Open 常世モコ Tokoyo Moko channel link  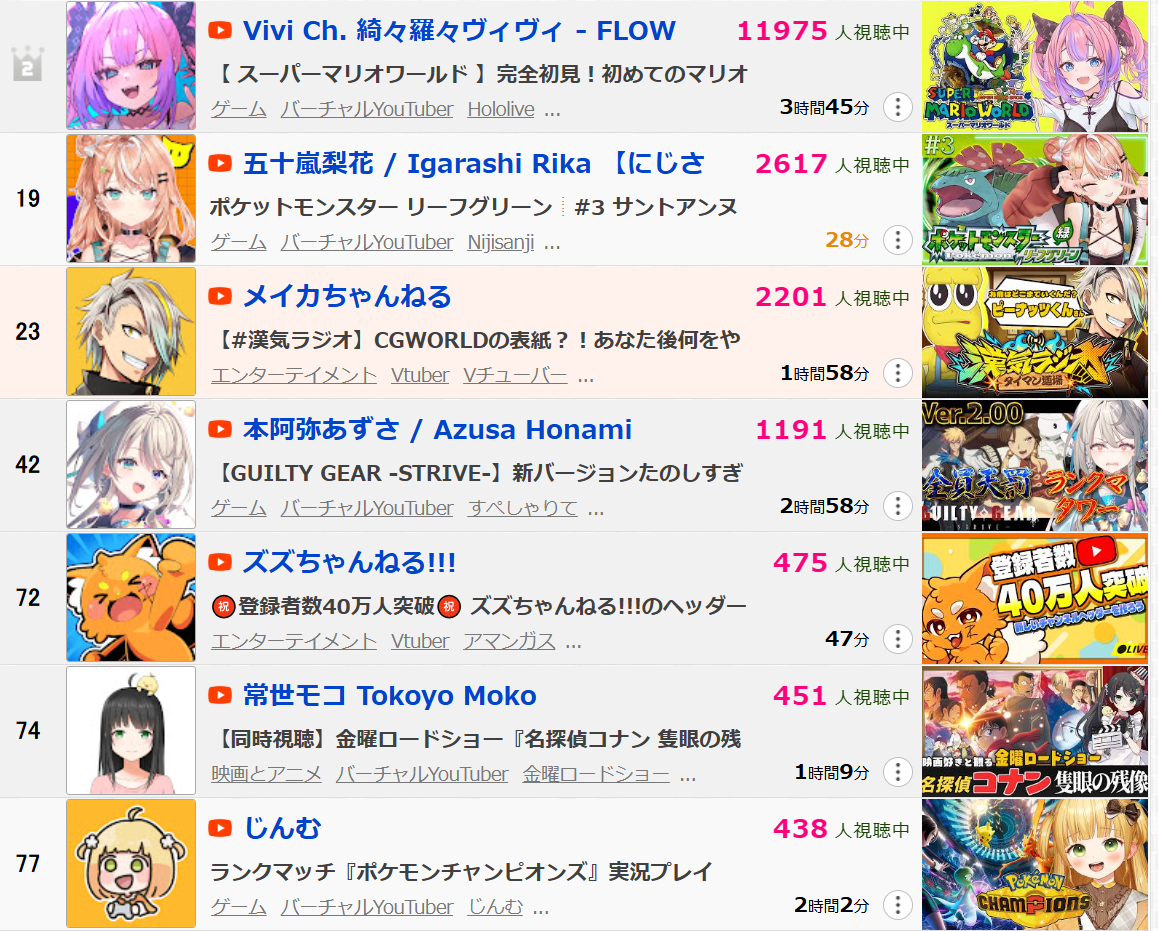pyautogui.click(x=389, y=696)
